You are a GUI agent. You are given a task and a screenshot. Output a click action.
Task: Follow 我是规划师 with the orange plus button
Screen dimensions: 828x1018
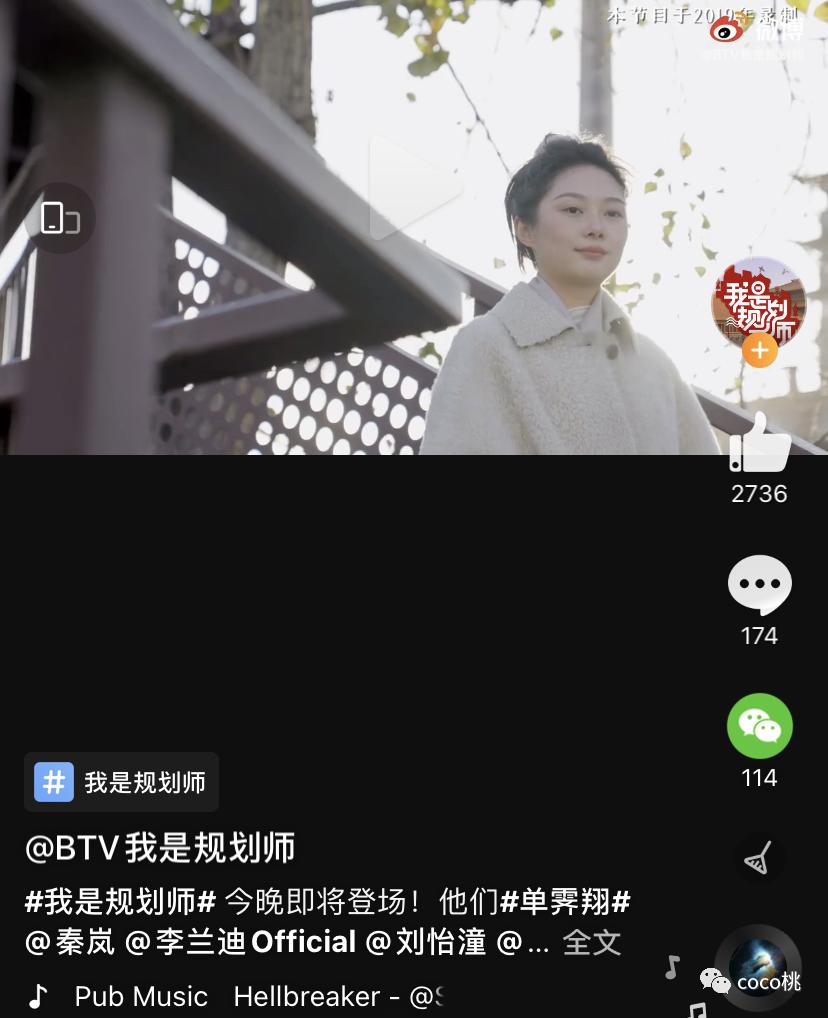coord(760,351)
